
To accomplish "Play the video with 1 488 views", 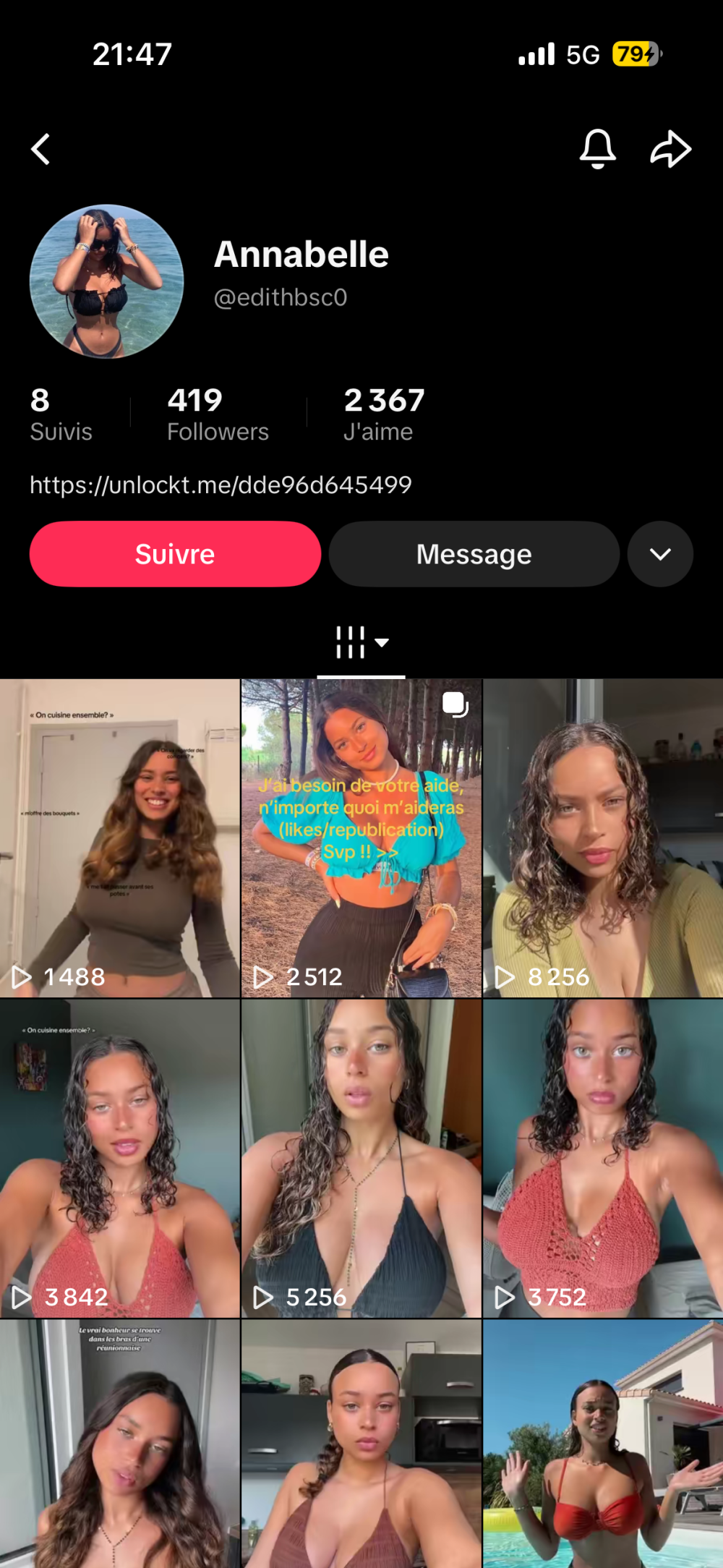I will tap(119, 838).
